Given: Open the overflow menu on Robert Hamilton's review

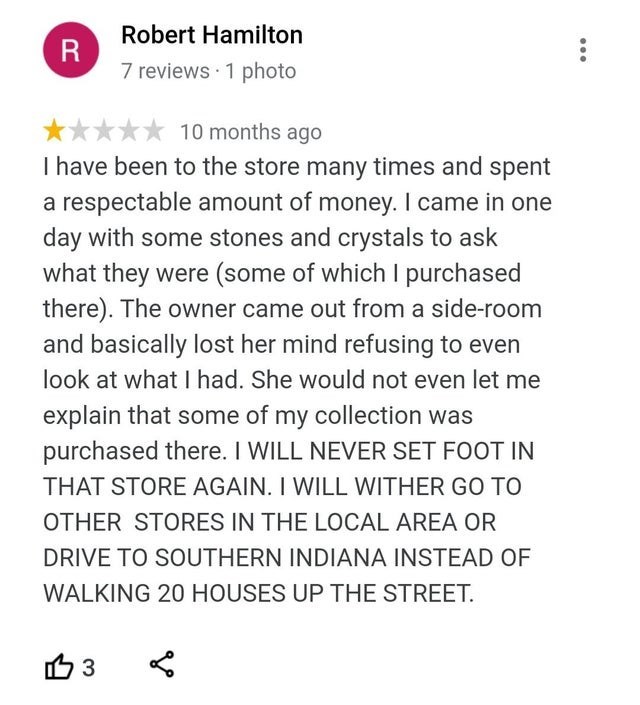Looking at the screenshot, I should [583, 51].
